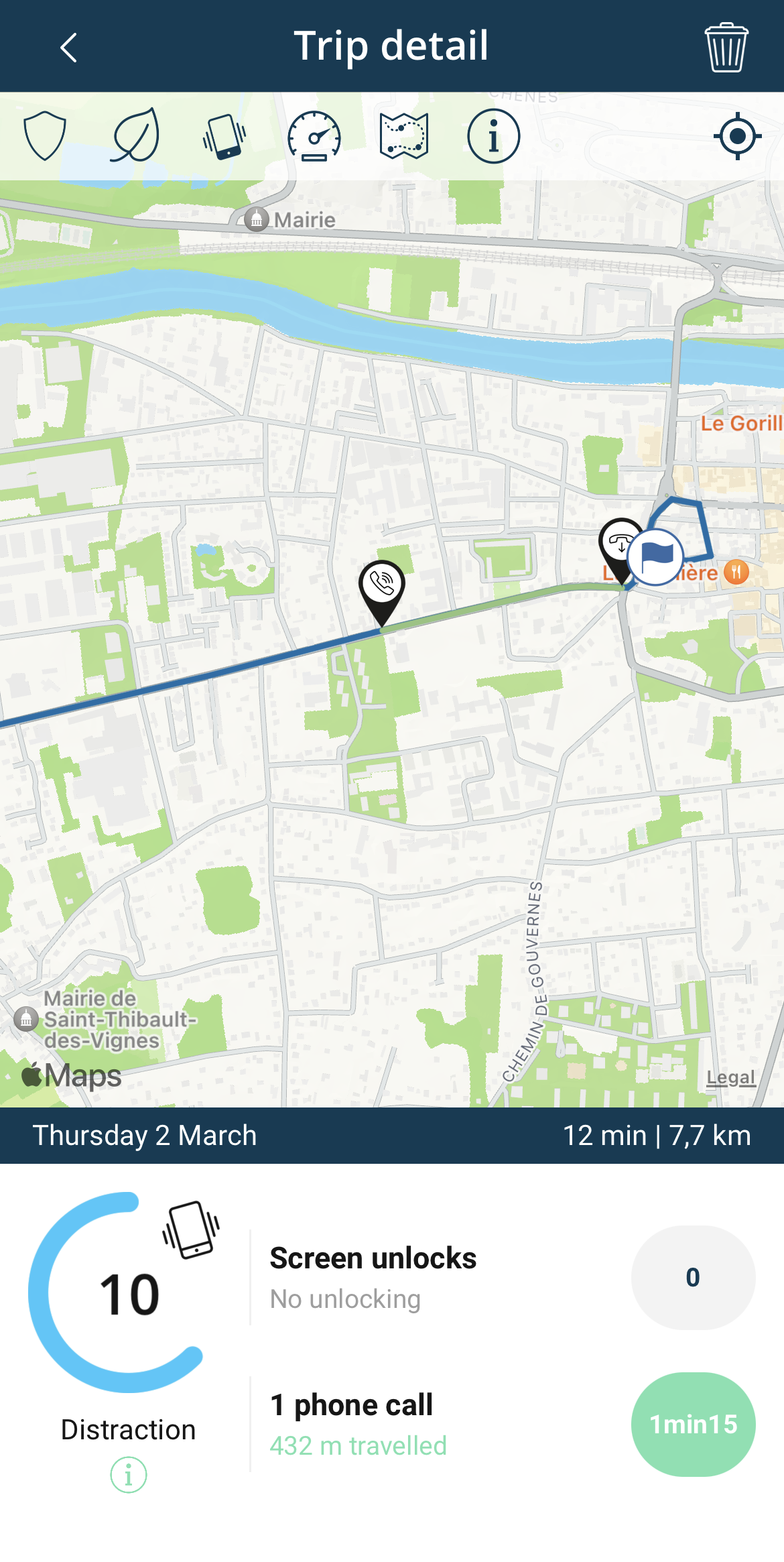The image size is (784, 1562).
Task: Tap the phone call start map pin
Action: tap(382, 585)
